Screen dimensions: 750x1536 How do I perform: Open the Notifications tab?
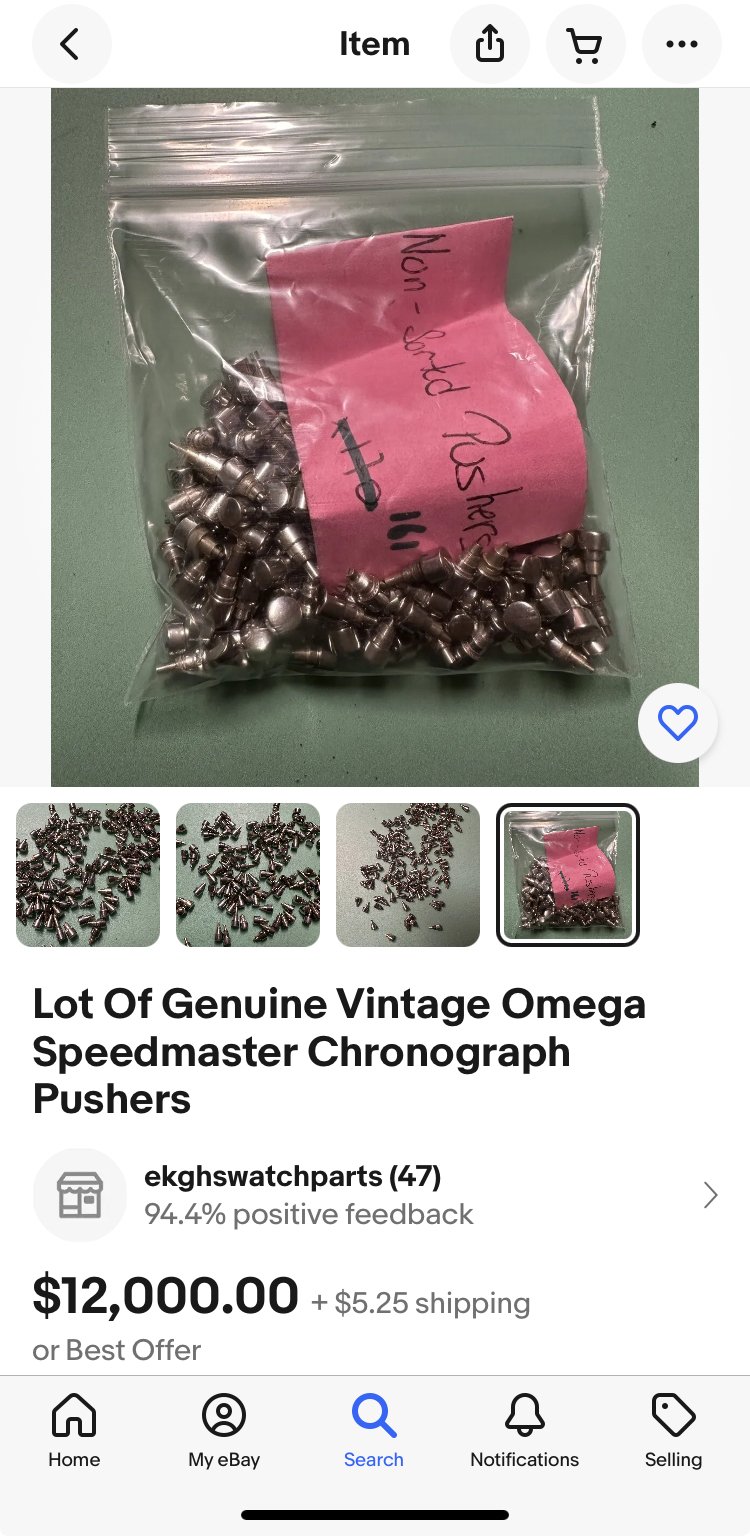coord(524,1431)
